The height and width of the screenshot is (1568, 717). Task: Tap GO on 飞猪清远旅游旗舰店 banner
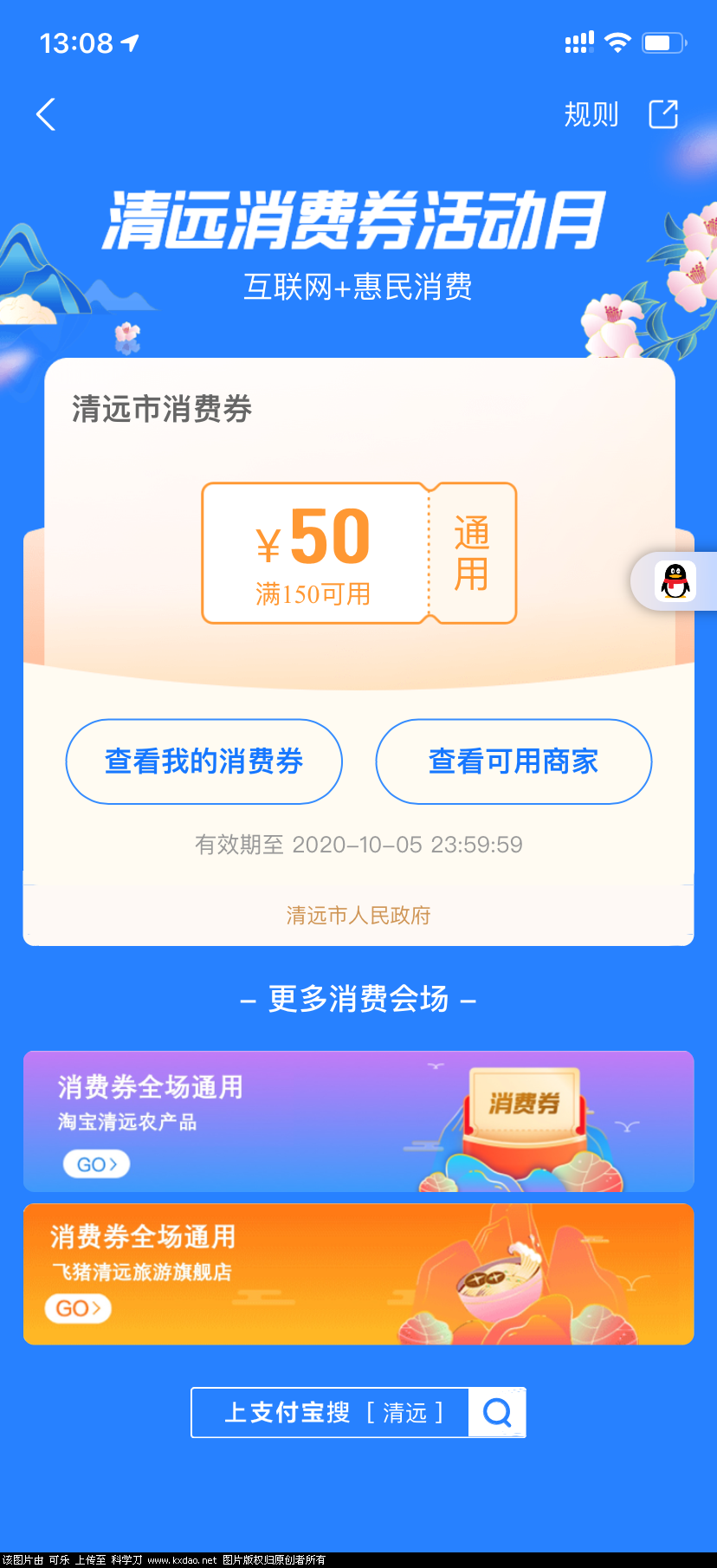pos(77,1309)
